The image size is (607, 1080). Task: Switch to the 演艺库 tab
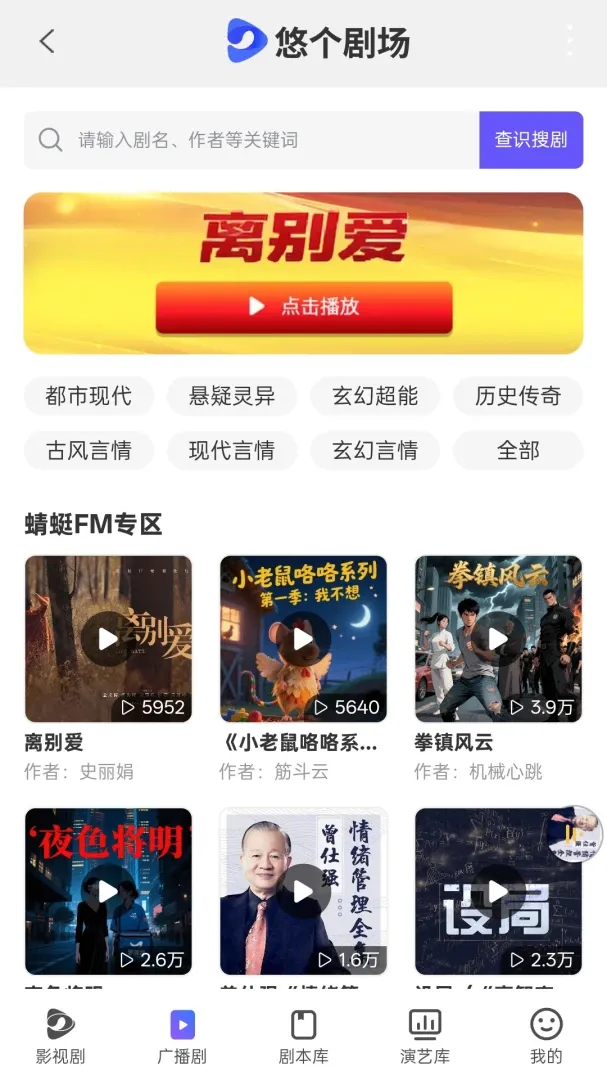click(425, 1037)
